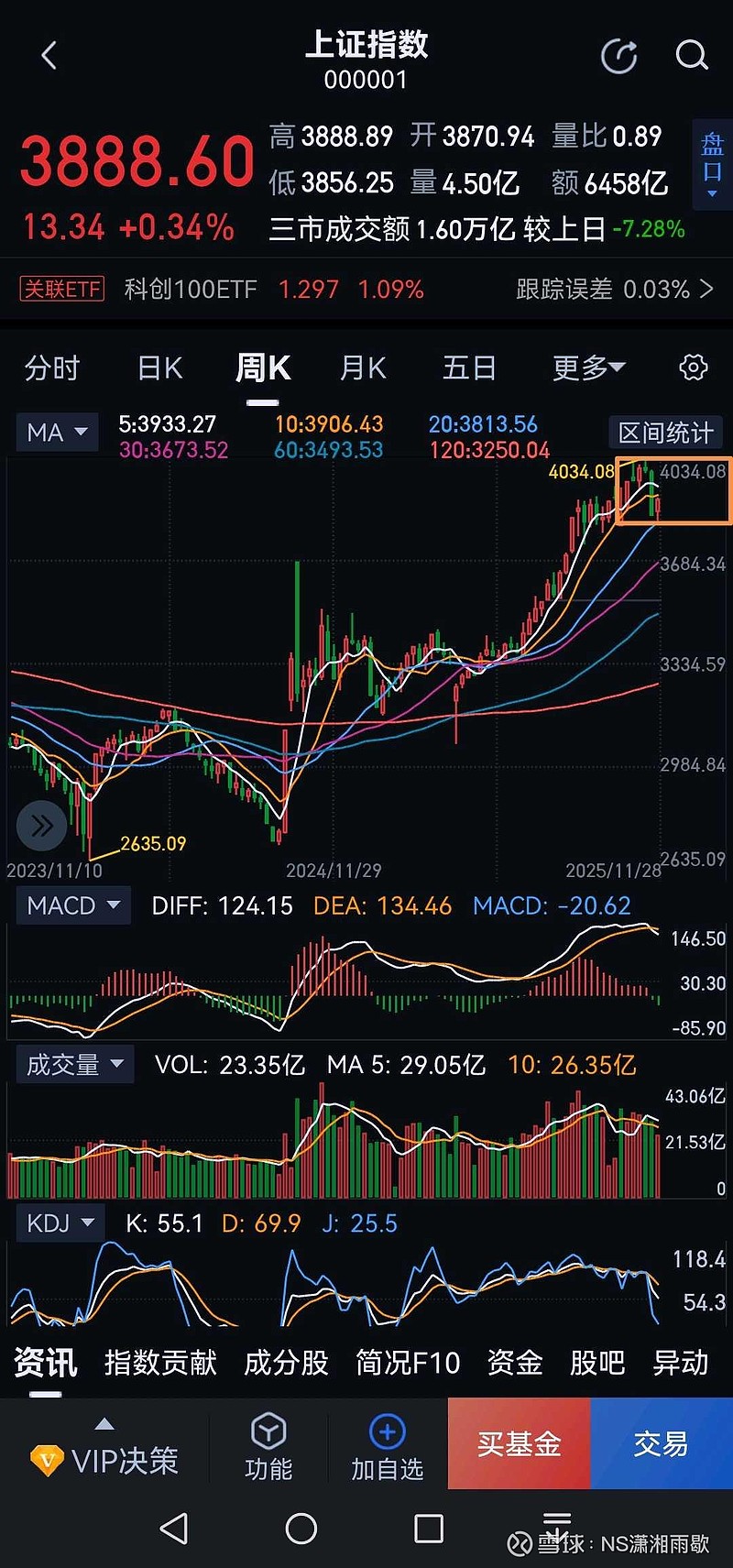Screen dimensions: 733x1568
Task: Switch to the 分时 chart tab
Action: coord(52,367)
